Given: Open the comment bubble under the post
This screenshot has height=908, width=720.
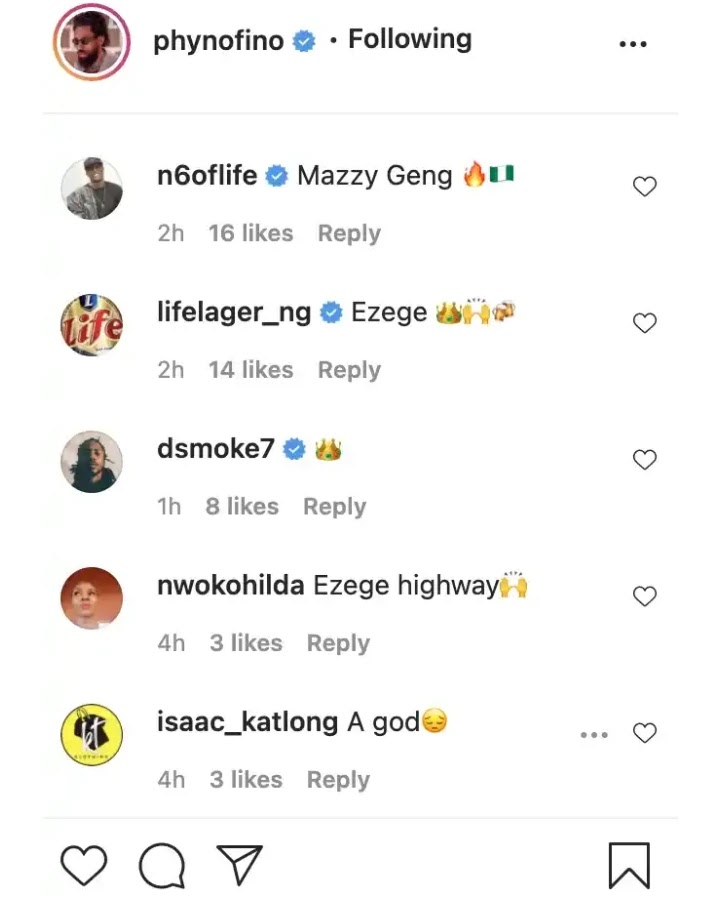Looking at the screenshot, I should 162,865.
